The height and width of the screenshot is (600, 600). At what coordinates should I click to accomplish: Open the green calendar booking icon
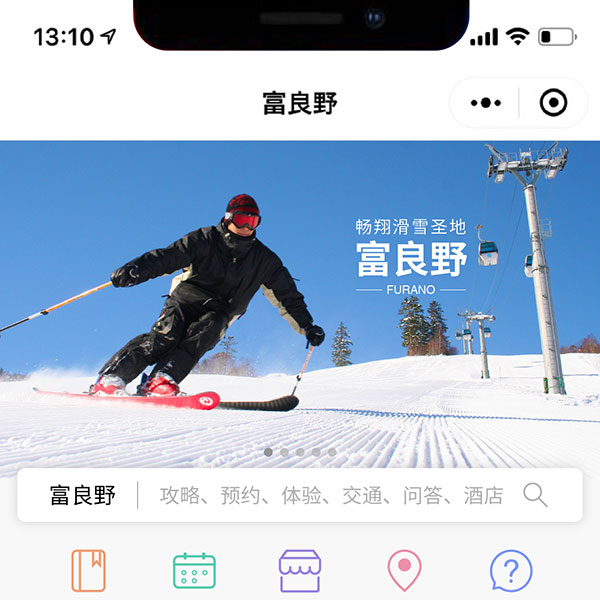tap(194, 572)
